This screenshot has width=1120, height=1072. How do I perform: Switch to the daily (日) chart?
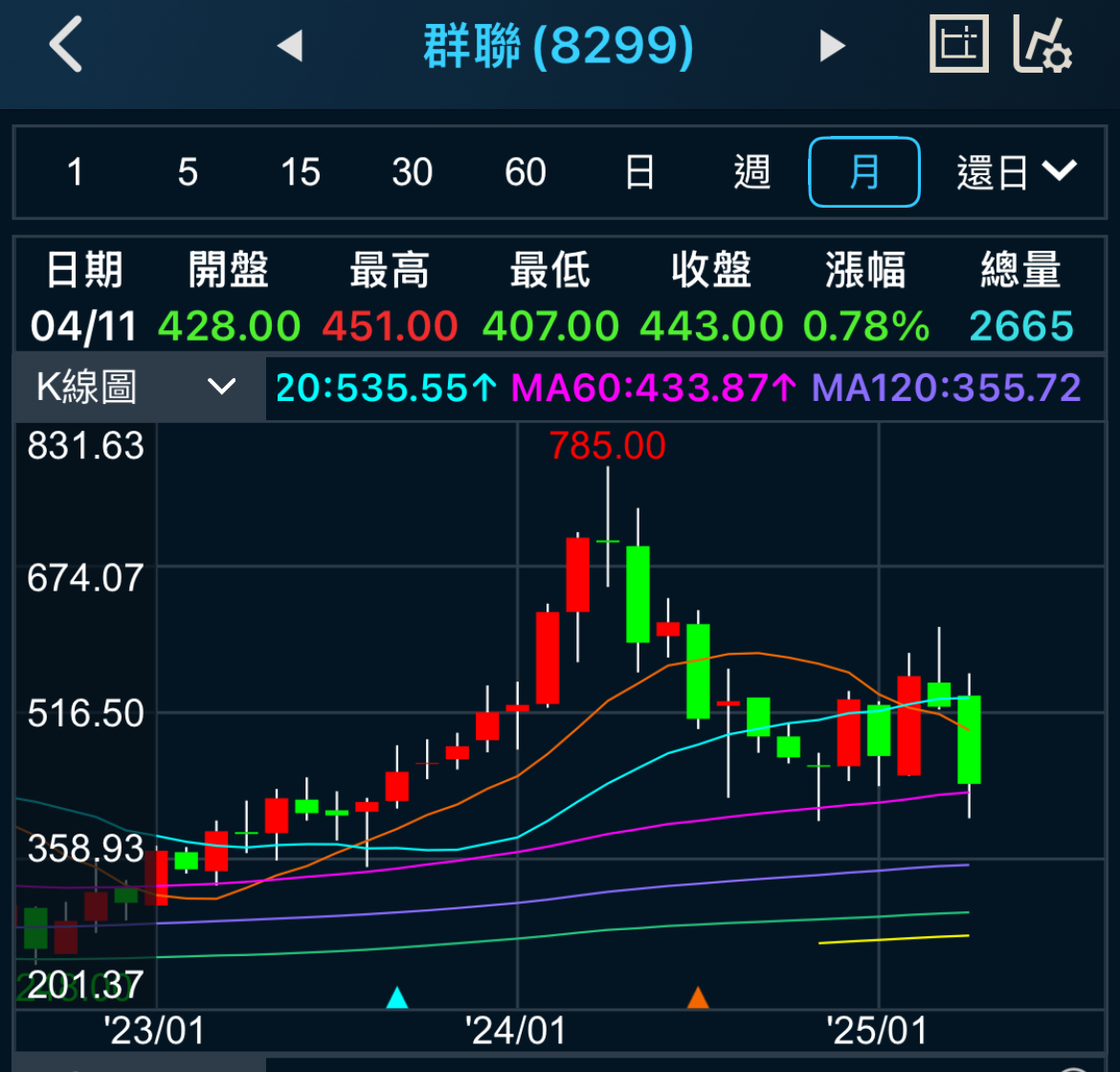pyautogui.click(x=639, y=172)
